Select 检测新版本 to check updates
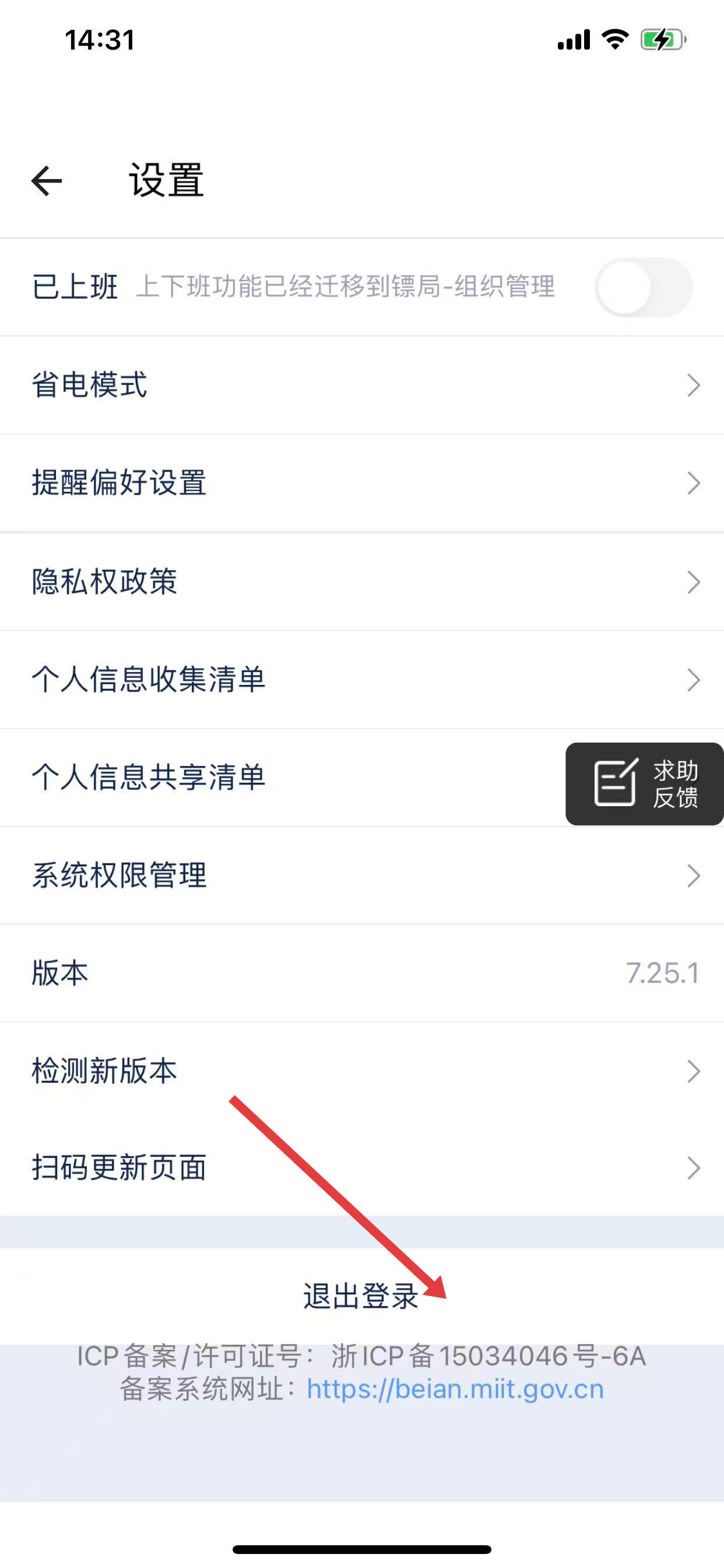 [x=361, y=1072]
